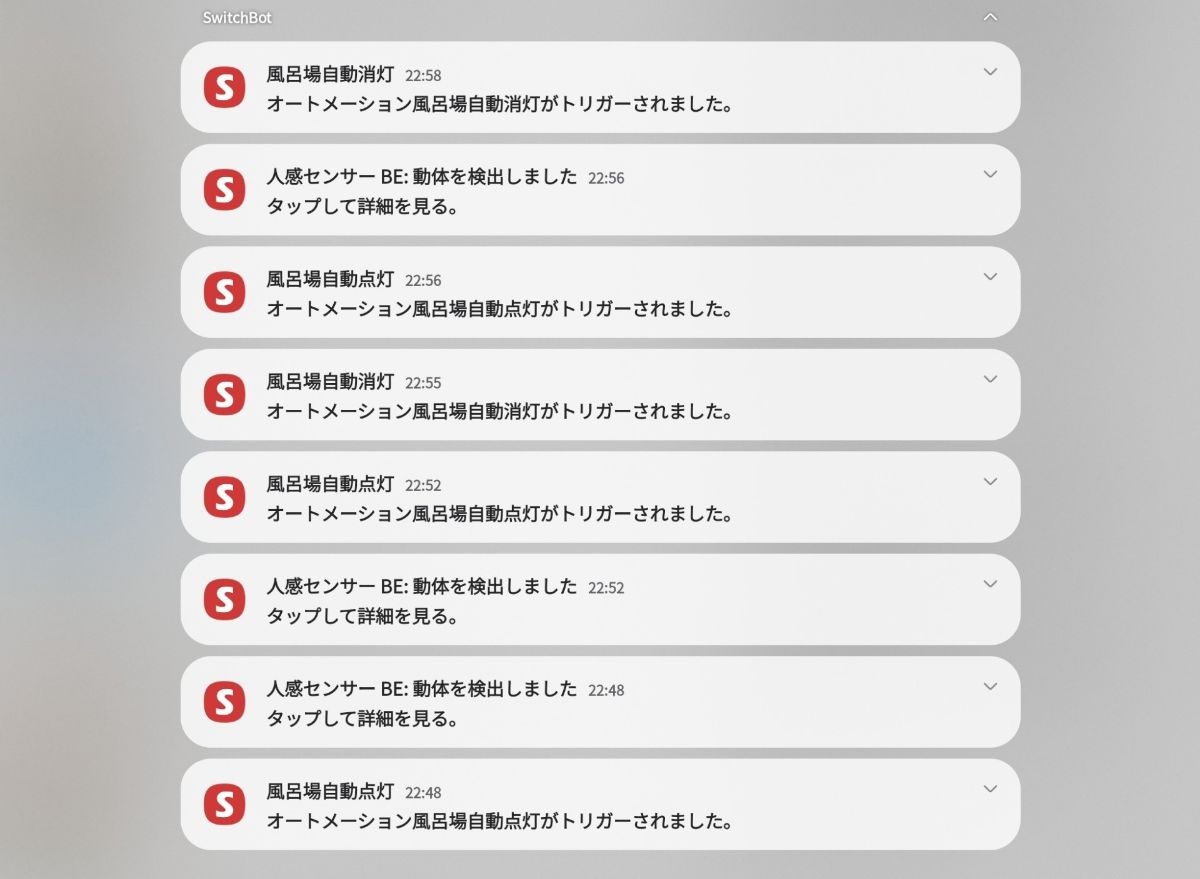The image size is (1200, 879).
Task: Expand the 22:48 風呂場自動点灯 notification chevron
Action: (990, 789)
